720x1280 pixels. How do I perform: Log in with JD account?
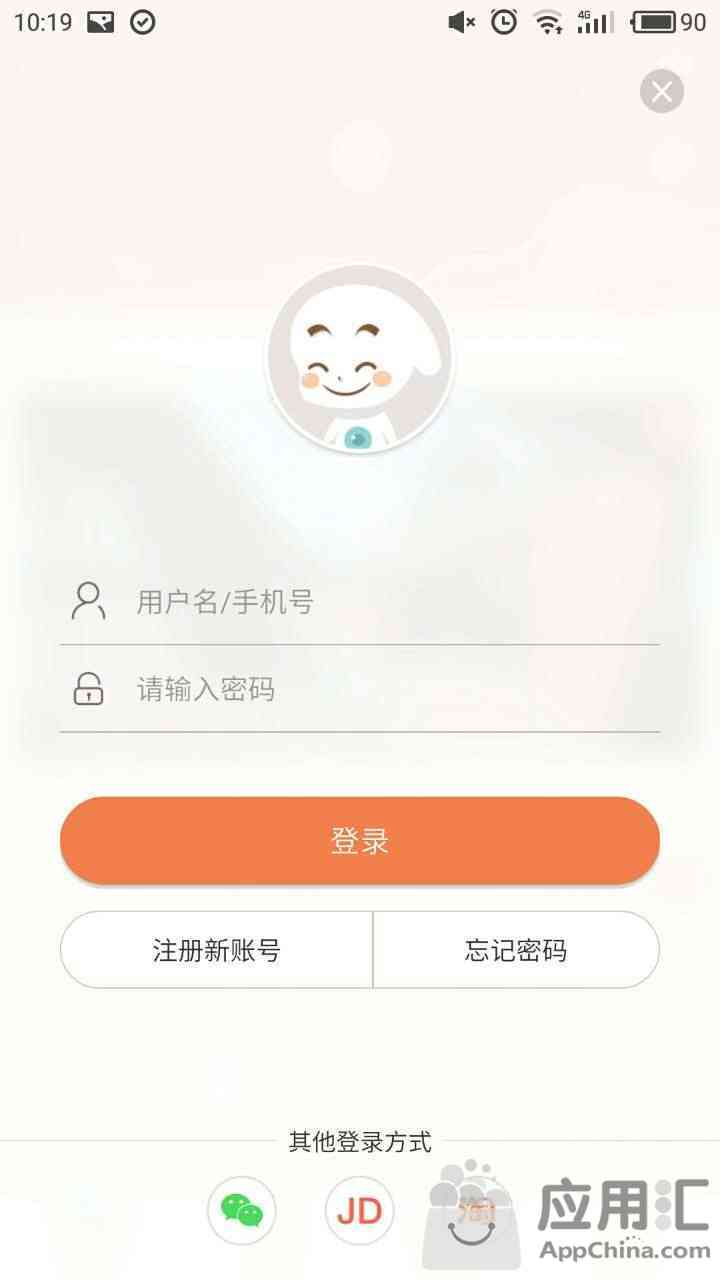[359, 1211]
